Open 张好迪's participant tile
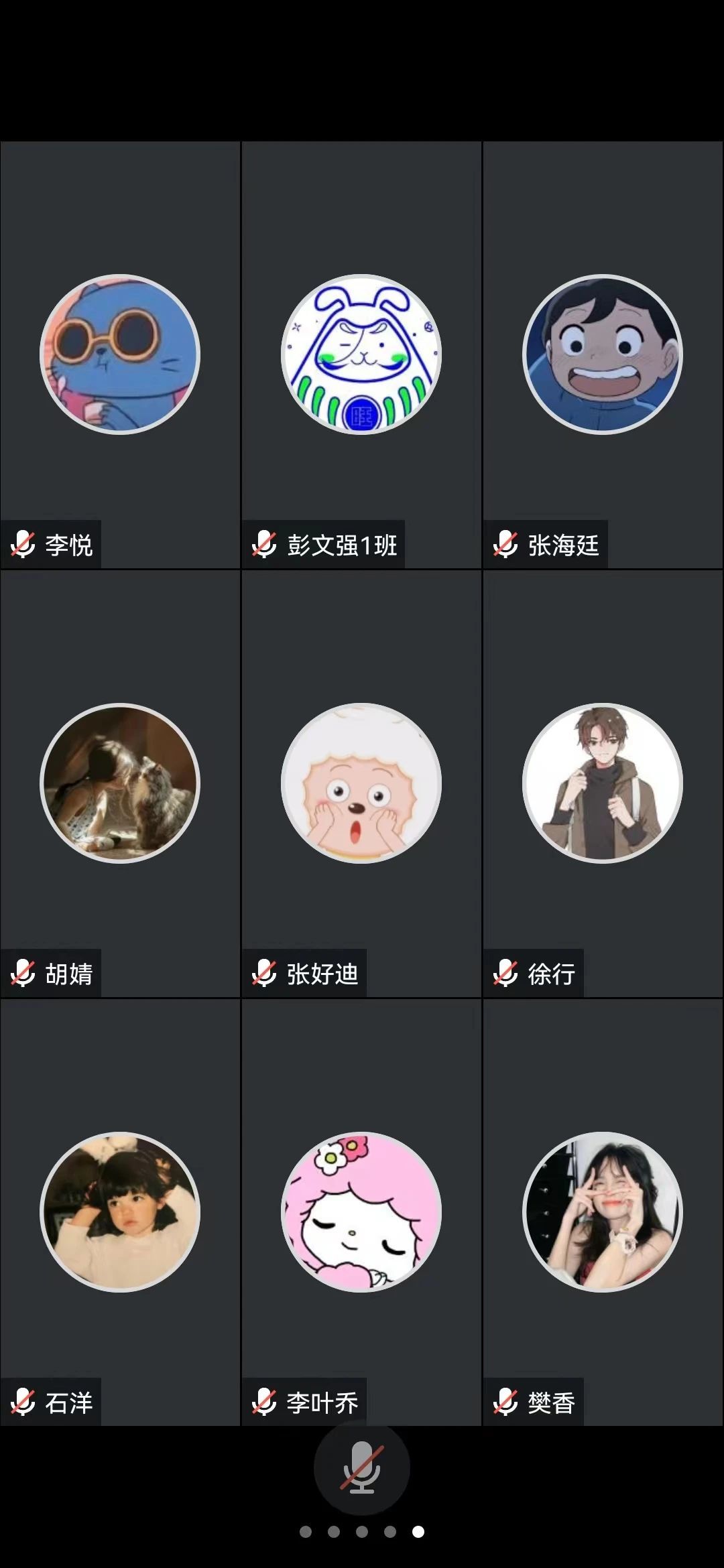The width and height of the screenshot is (724, 1568). point(361,783)
